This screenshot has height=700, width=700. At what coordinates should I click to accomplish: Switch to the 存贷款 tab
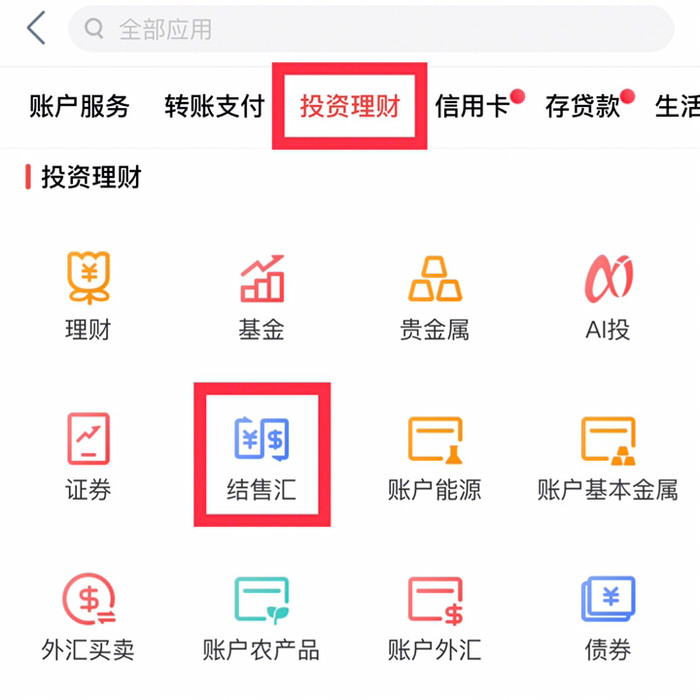(x=583, y=106)
